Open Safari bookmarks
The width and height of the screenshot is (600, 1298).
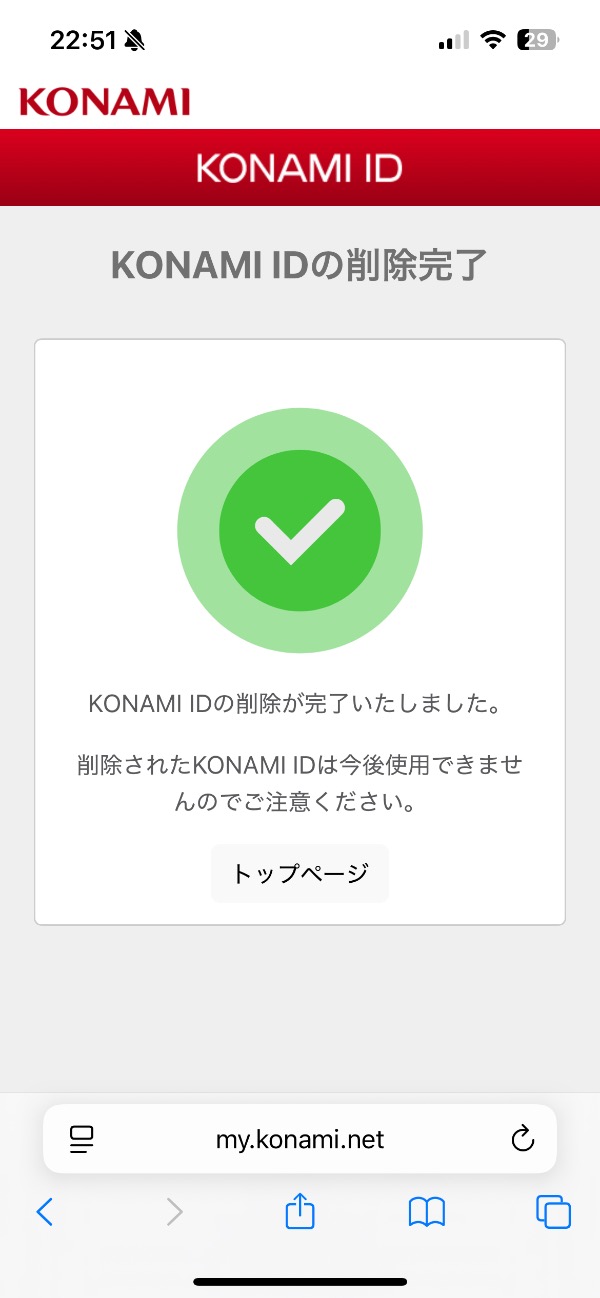(427, 1212)
